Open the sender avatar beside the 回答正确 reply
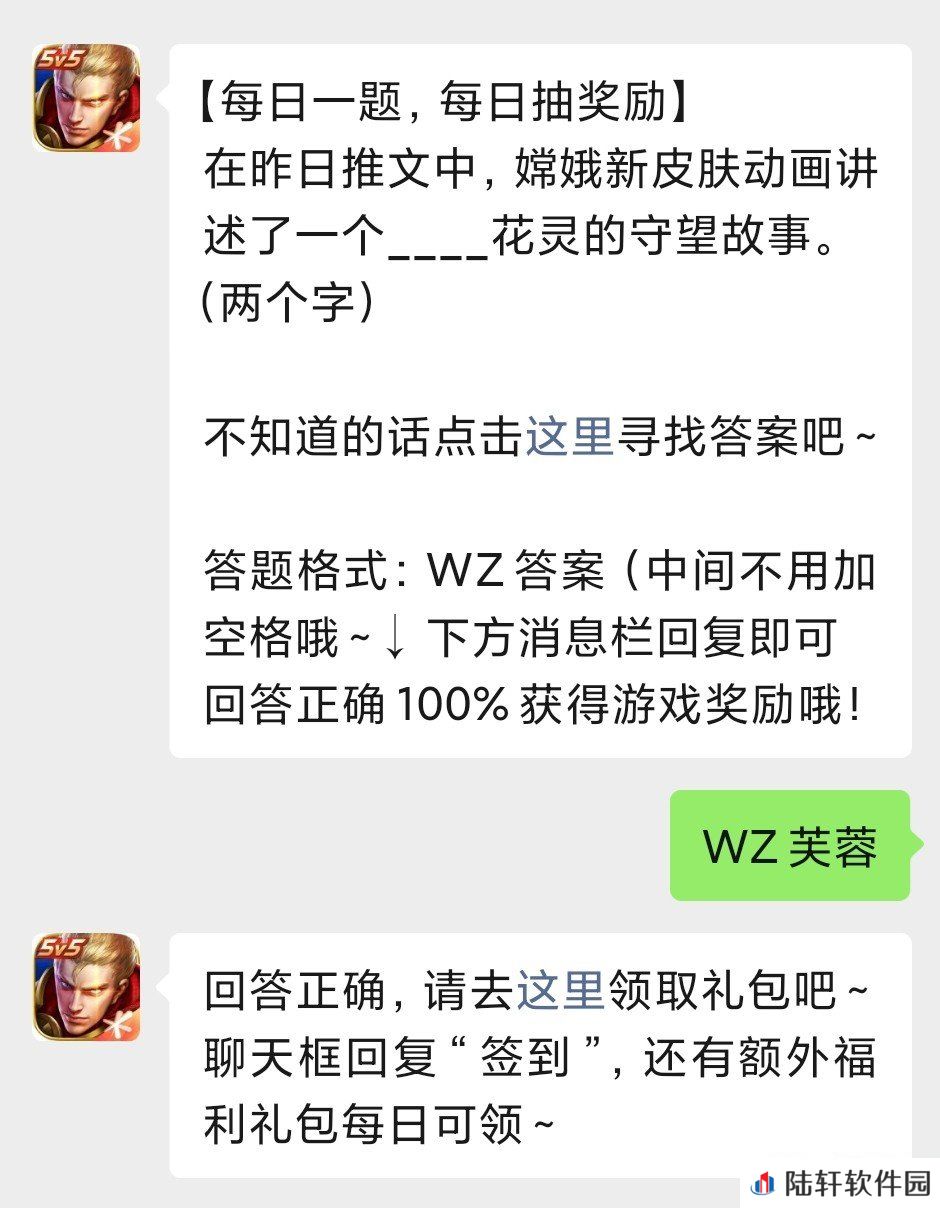This screenshot has width=940, height=1208. pyautogui.click(x=86, y=987)
